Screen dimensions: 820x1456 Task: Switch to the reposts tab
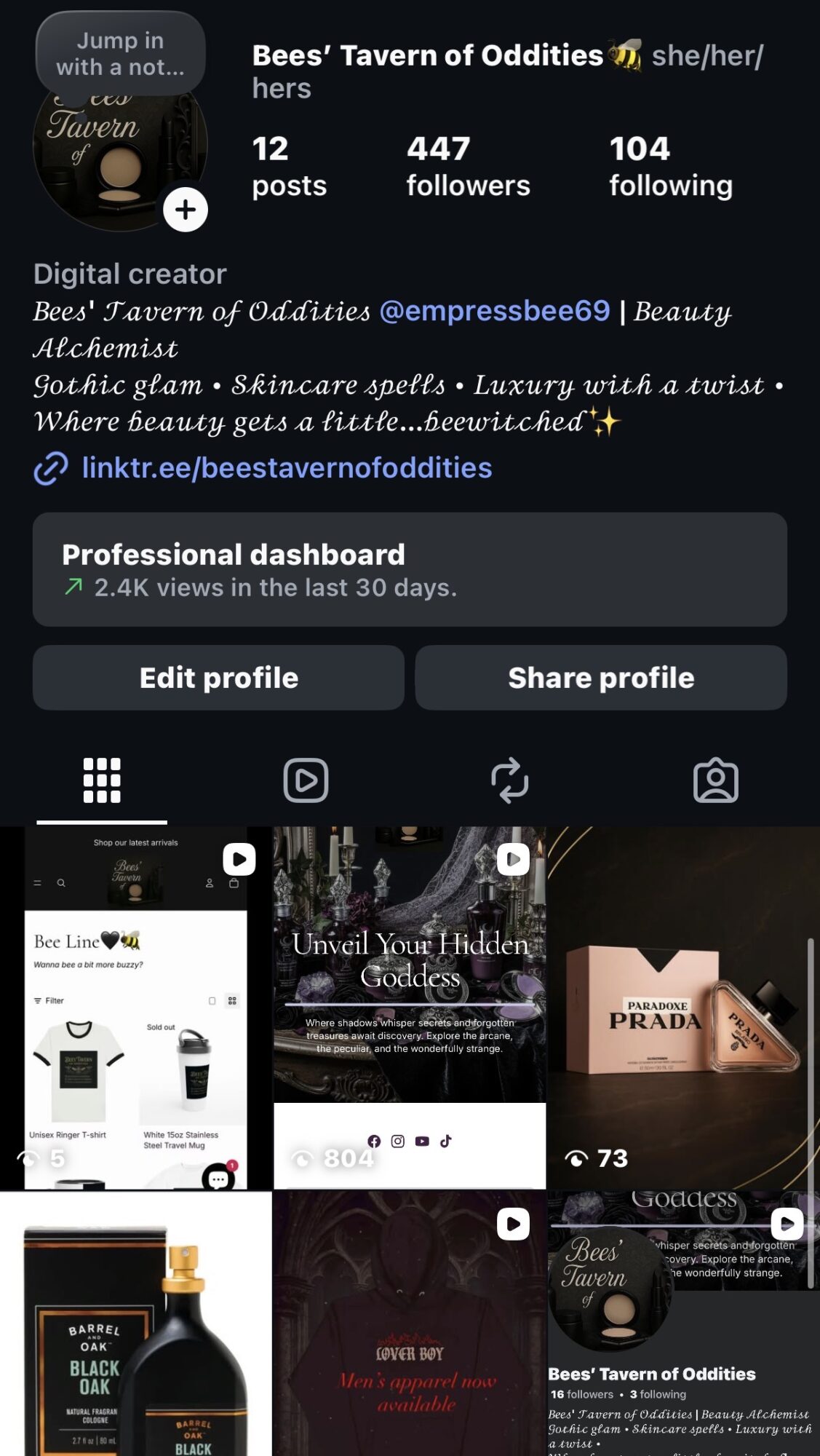pyautogui.click(x=509, y=780)
